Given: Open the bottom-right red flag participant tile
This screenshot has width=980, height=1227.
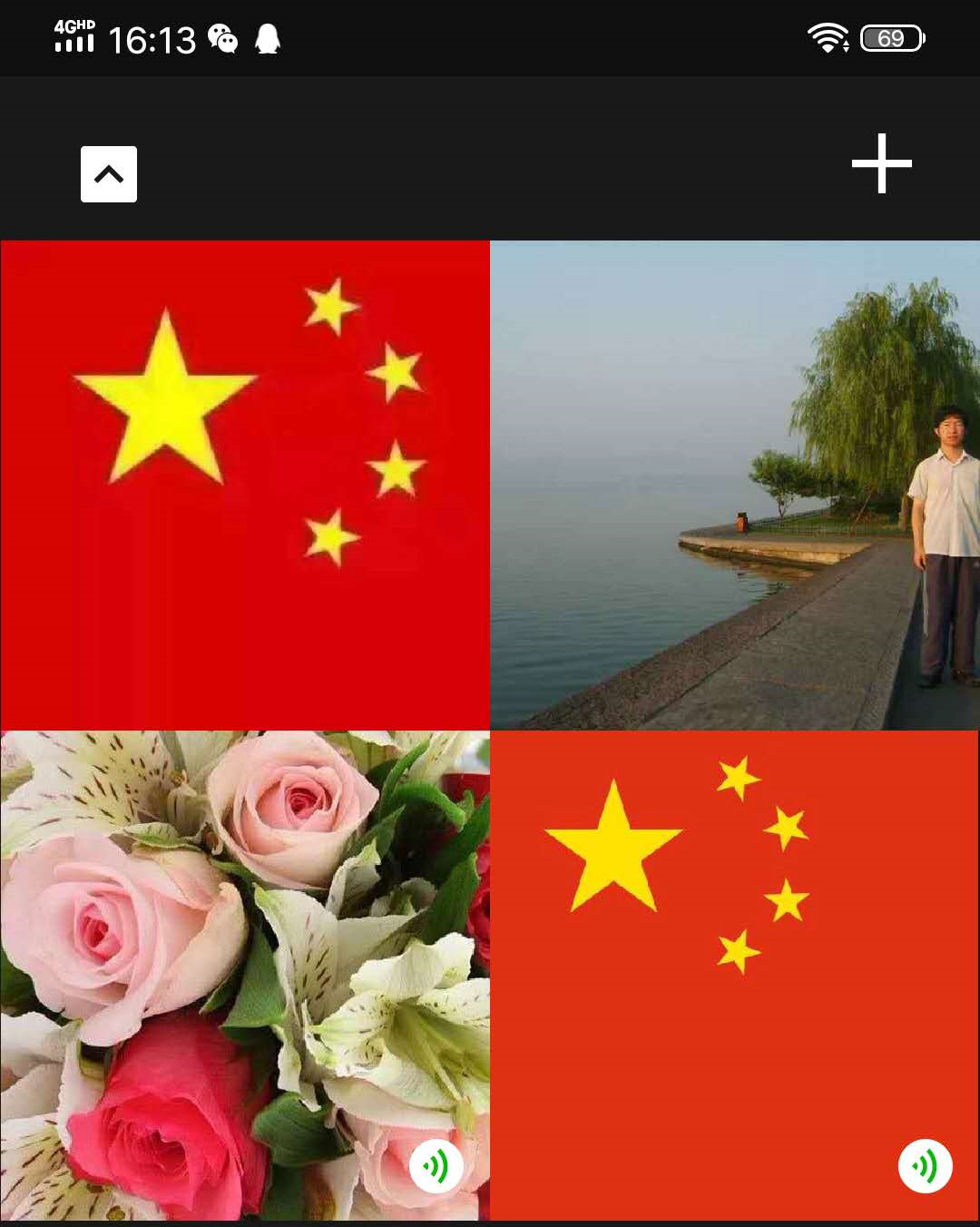Looking at the screenshot, I should (735, 976).
